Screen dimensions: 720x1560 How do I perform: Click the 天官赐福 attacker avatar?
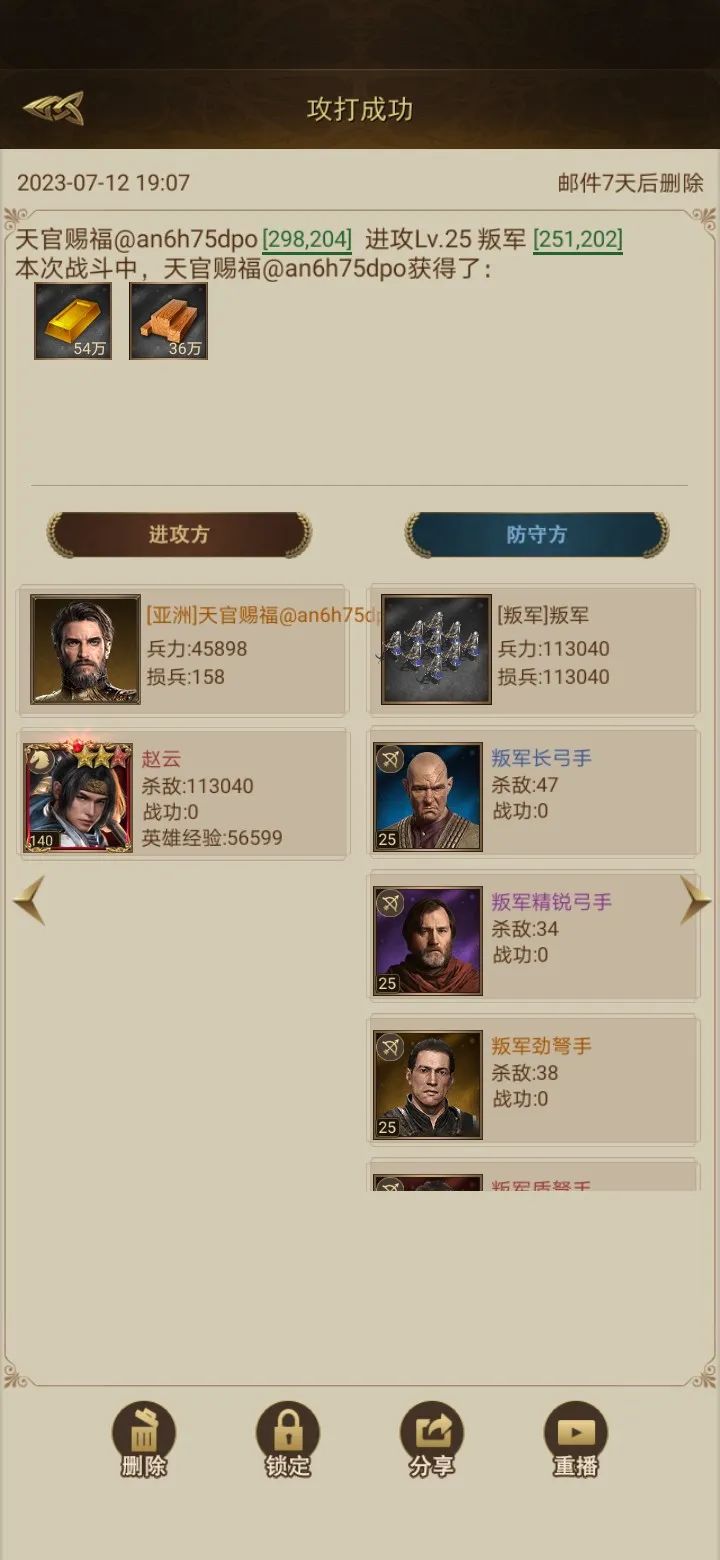pyautogui.click(x=83, y=650)
